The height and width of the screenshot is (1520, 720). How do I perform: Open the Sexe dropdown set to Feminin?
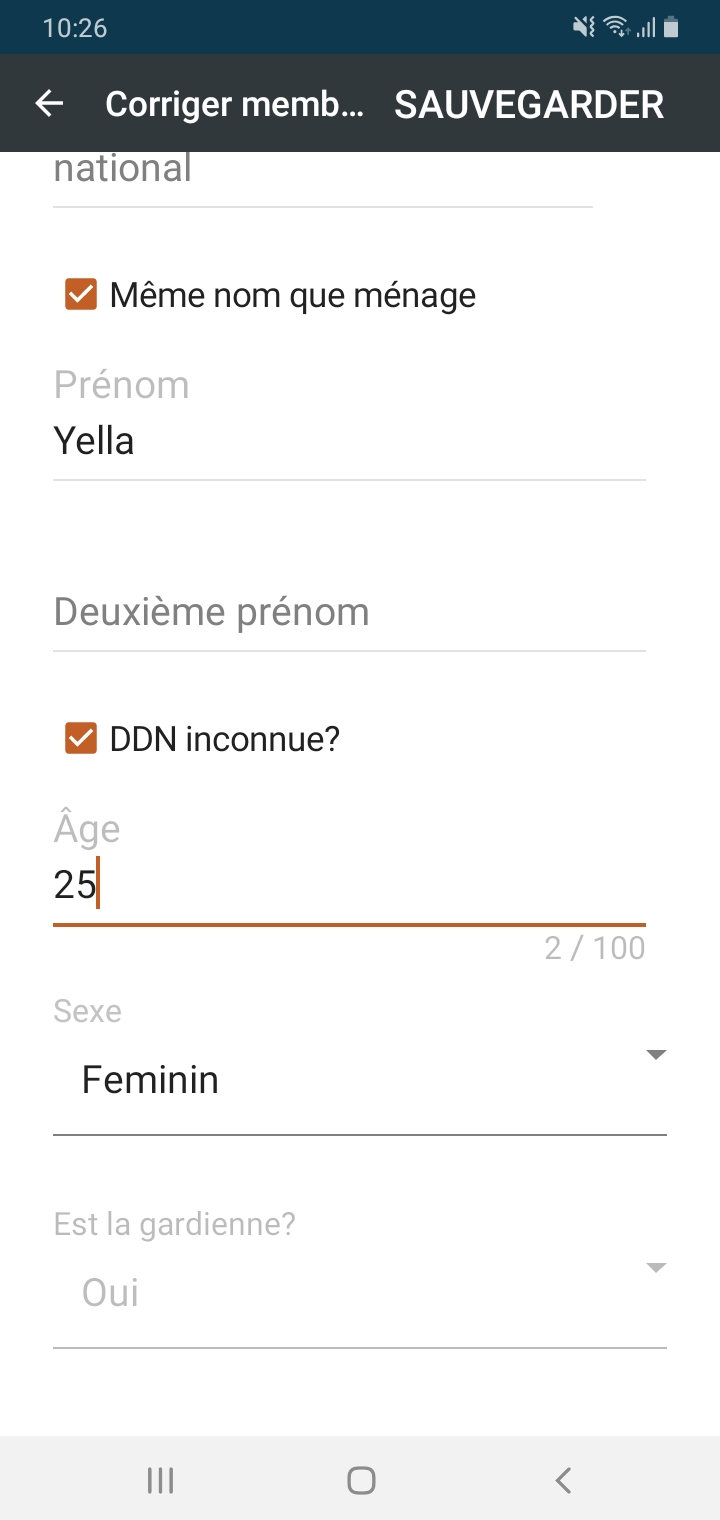pos(358,1080)
